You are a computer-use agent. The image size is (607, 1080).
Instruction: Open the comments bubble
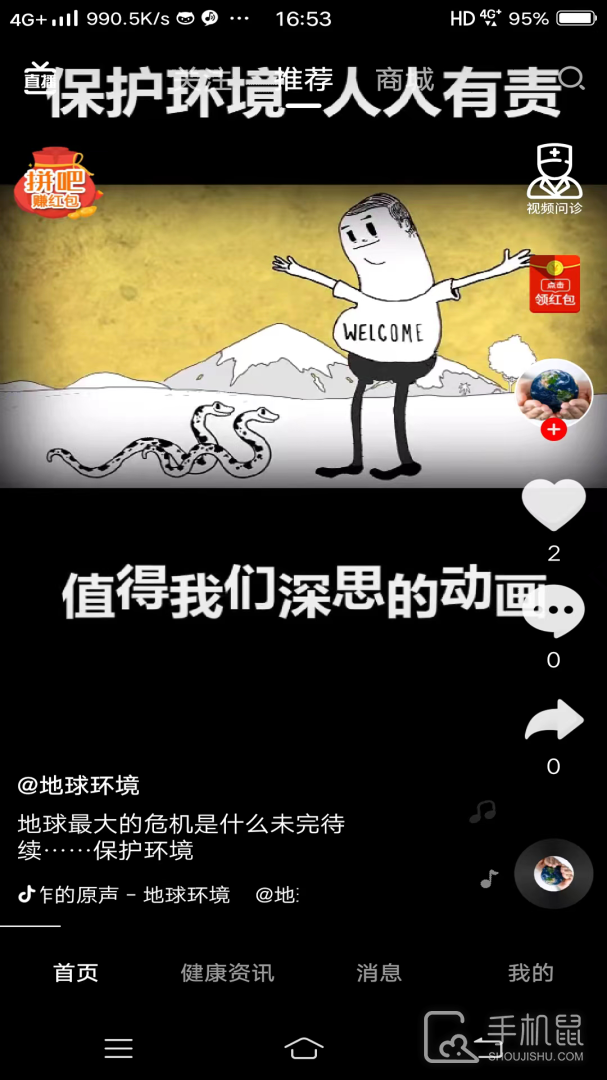coord(553,611)
